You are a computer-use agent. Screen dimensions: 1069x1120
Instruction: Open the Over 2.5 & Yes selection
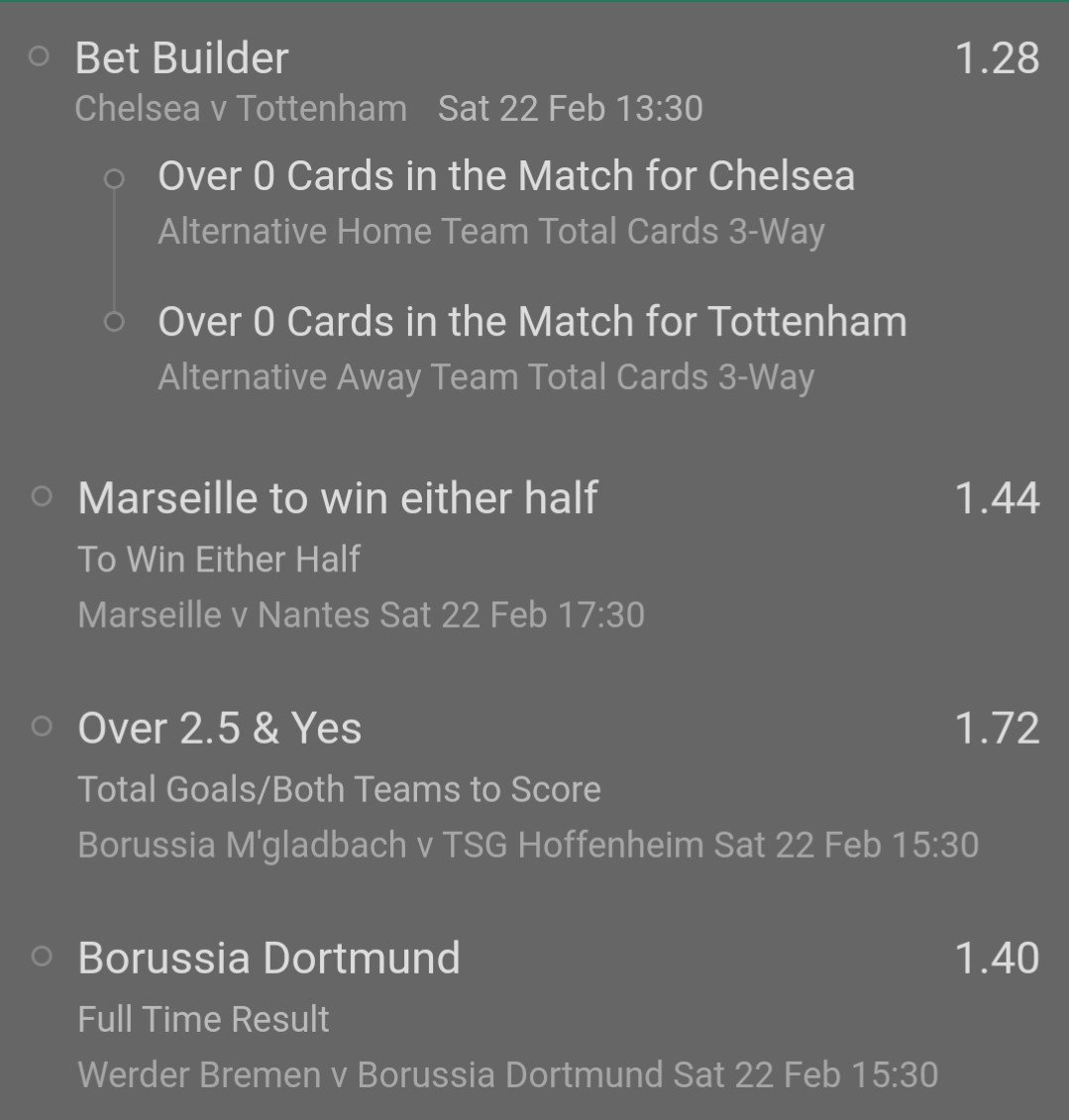coord(220,729)
